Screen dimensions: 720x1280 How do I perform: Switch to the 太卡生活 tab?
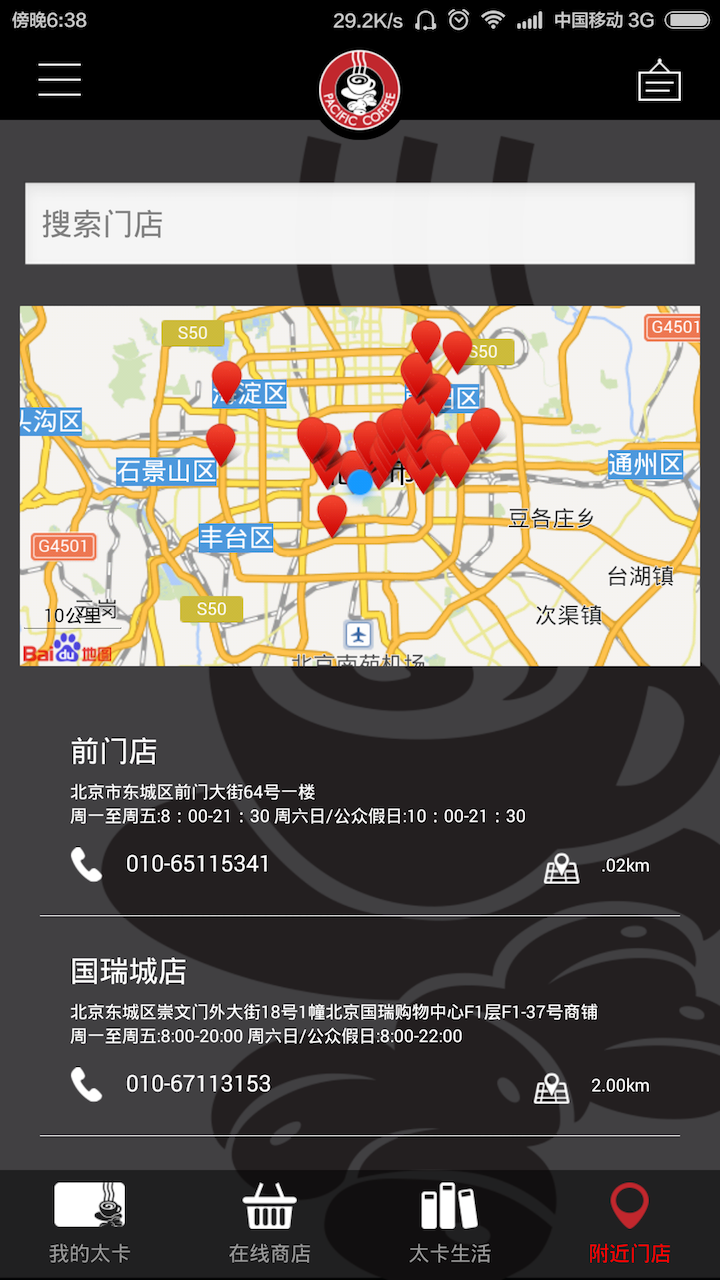[450, 1224]
